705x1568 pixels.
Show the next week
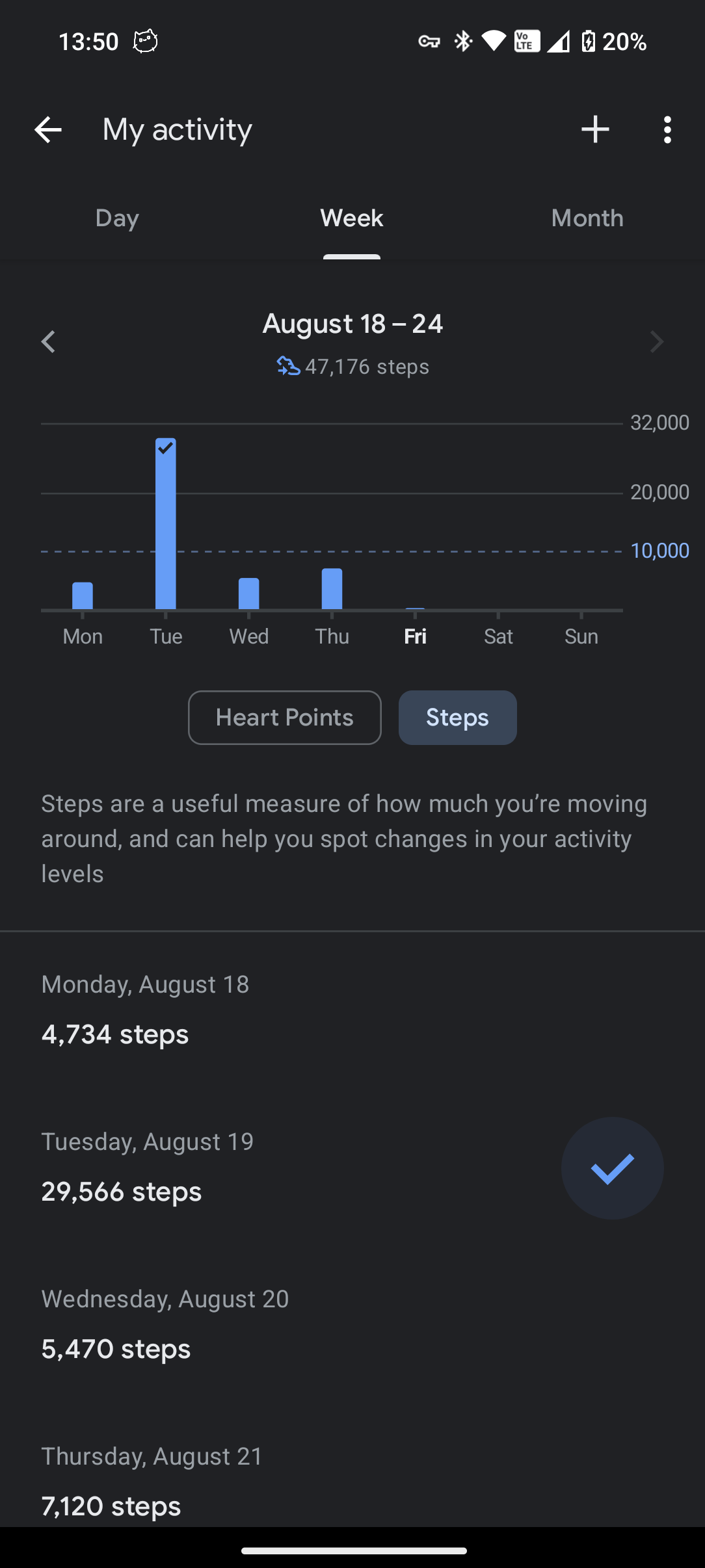657,342
